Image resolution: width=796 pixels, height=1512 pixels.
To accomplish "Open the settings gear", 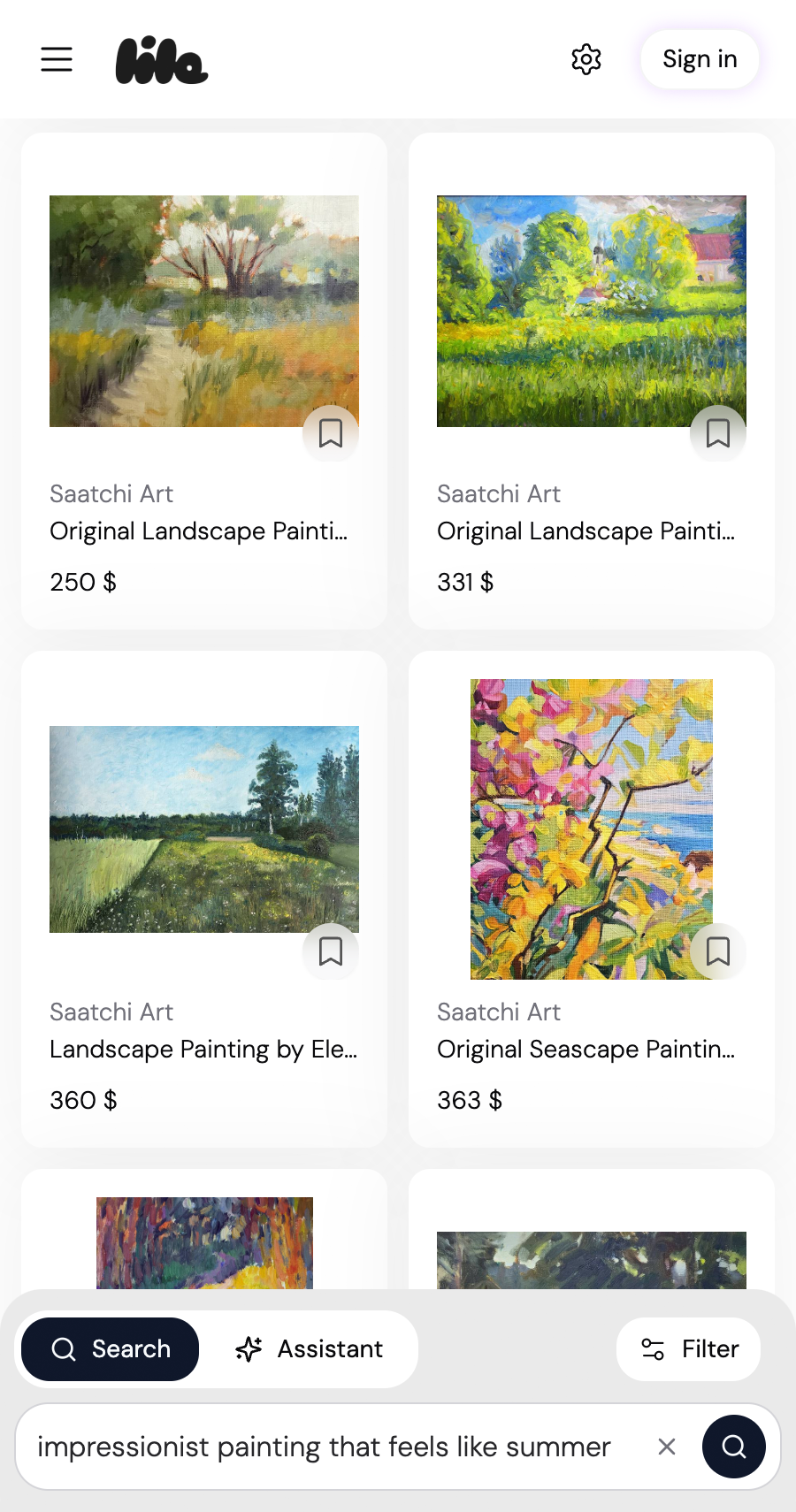I will 586,59.
